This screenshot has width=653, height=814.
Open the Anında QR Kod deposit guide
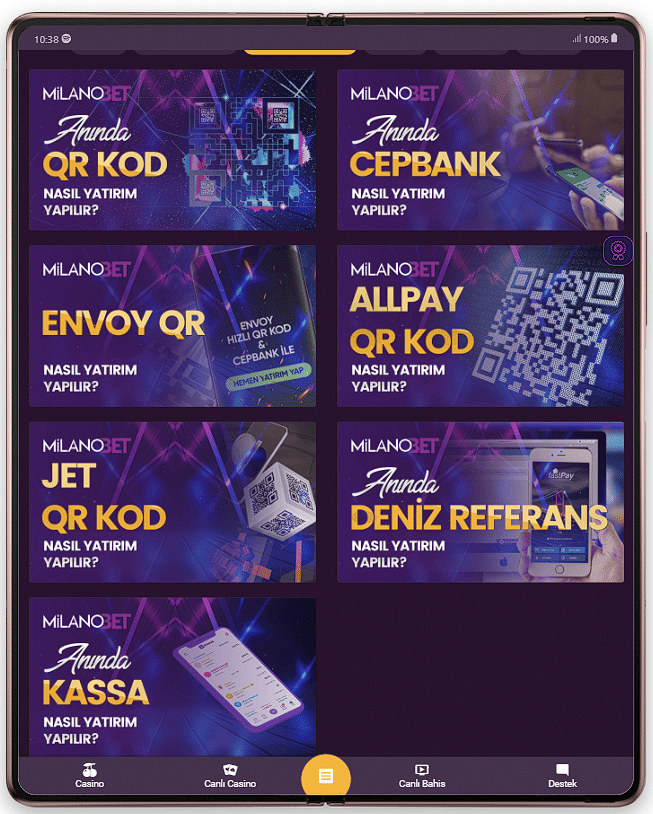(x=172, y=150)
